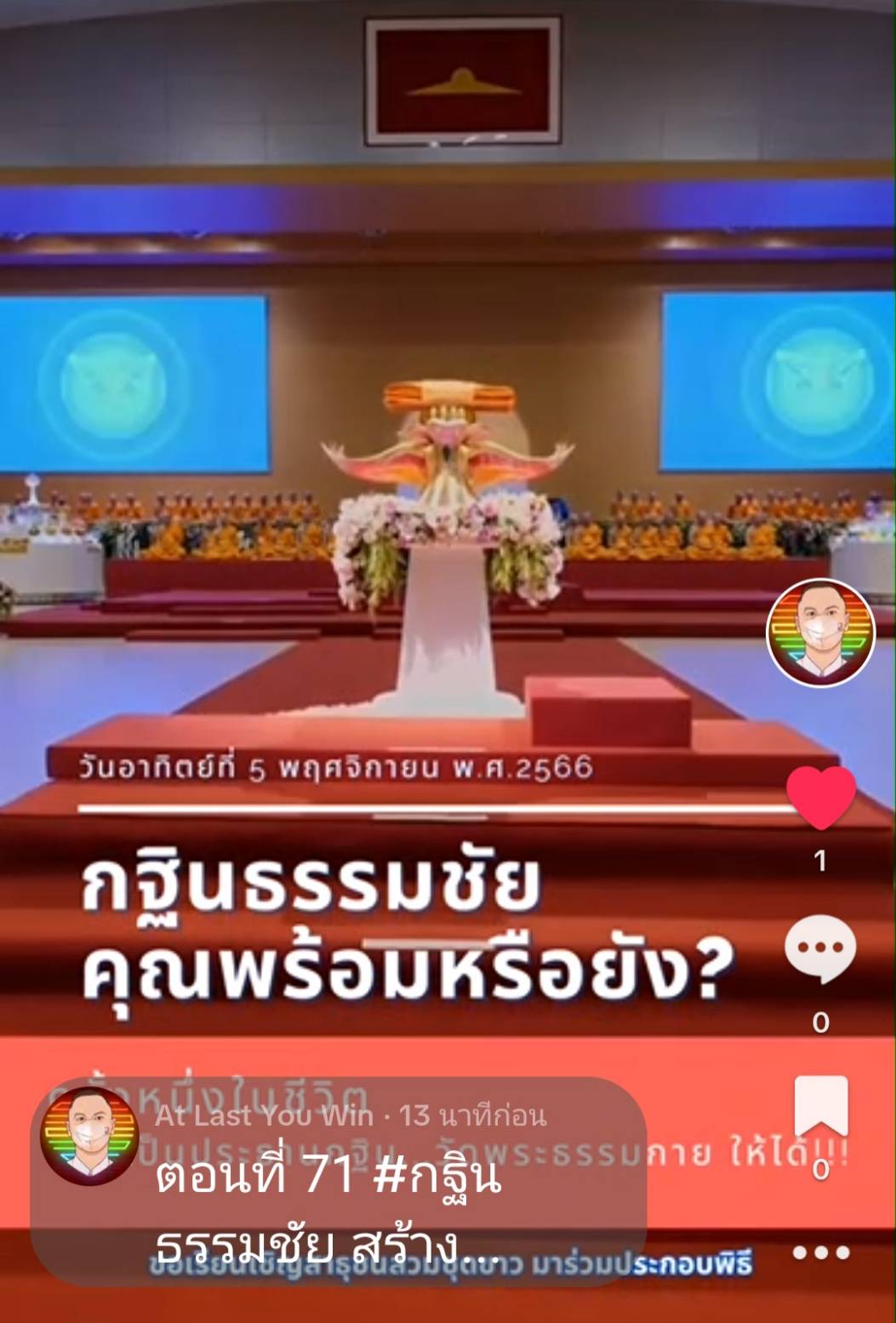896x1323 pixels.
Task: Bookmark this video
Action: tap(821, 1106)
